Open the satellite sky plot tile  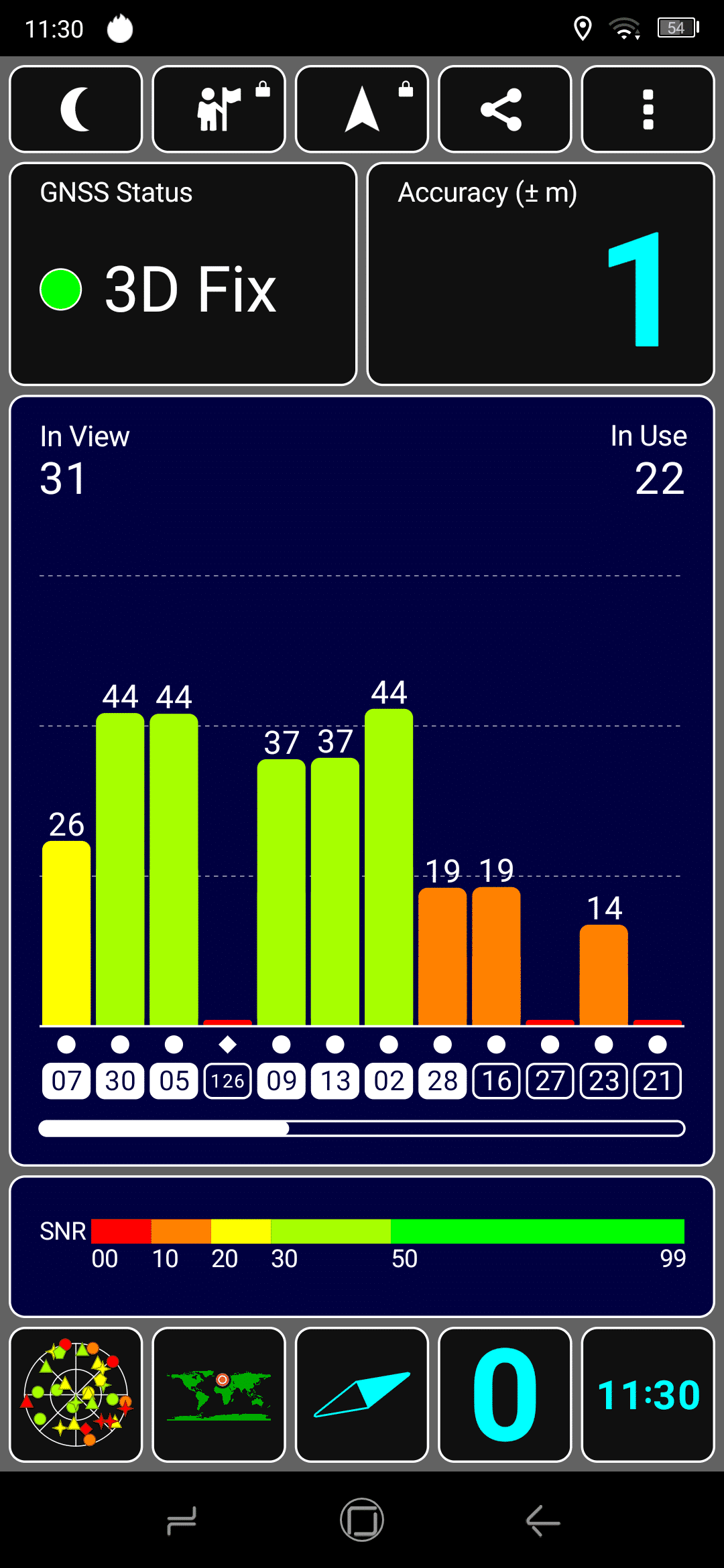(x=76, y=1394)
